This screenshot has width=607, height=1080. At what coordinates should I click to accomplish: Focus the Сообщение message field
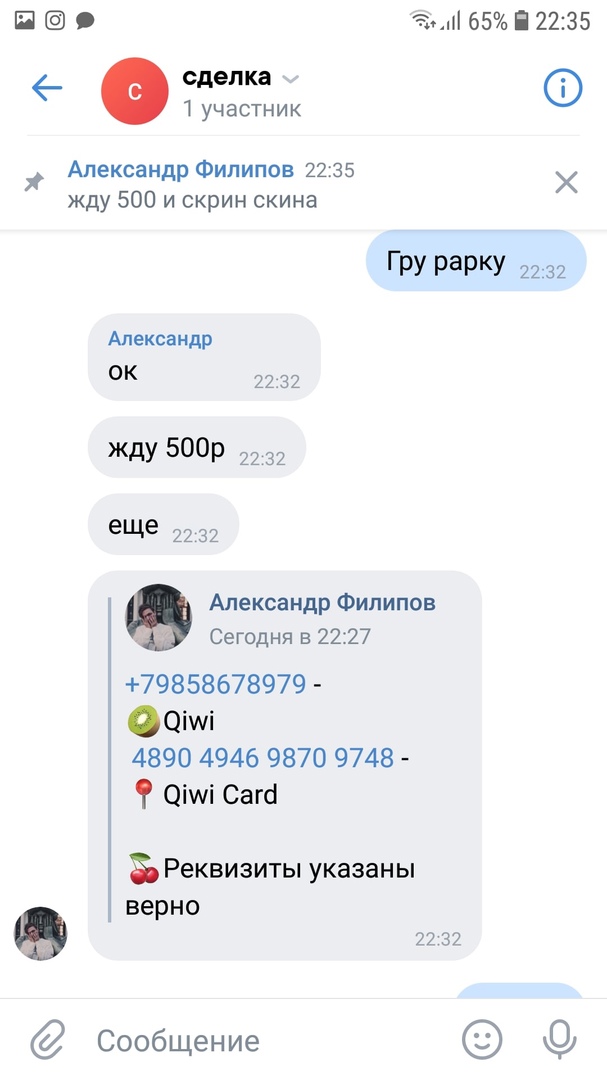260,1041
